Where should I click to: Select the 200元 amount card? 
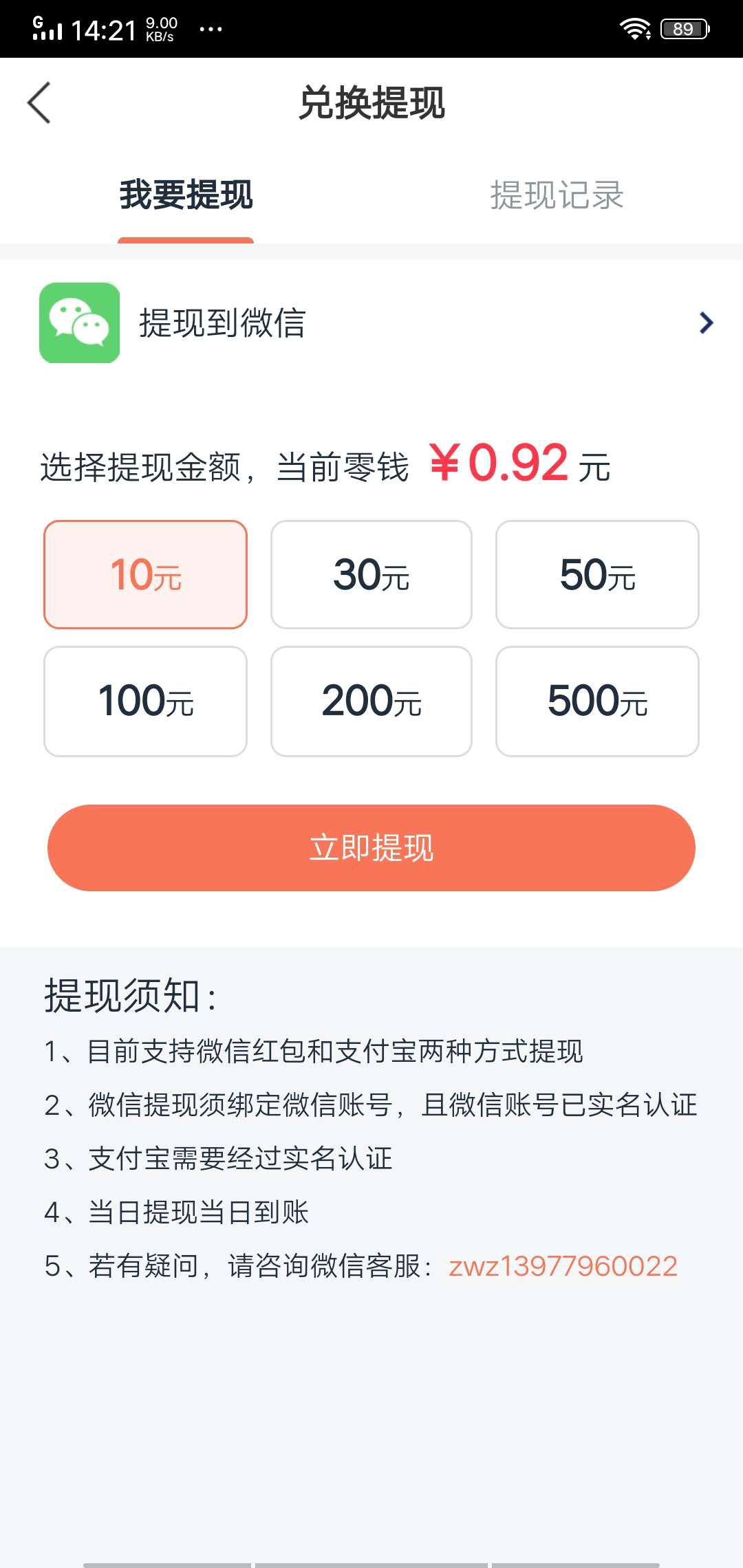(371, 701)
